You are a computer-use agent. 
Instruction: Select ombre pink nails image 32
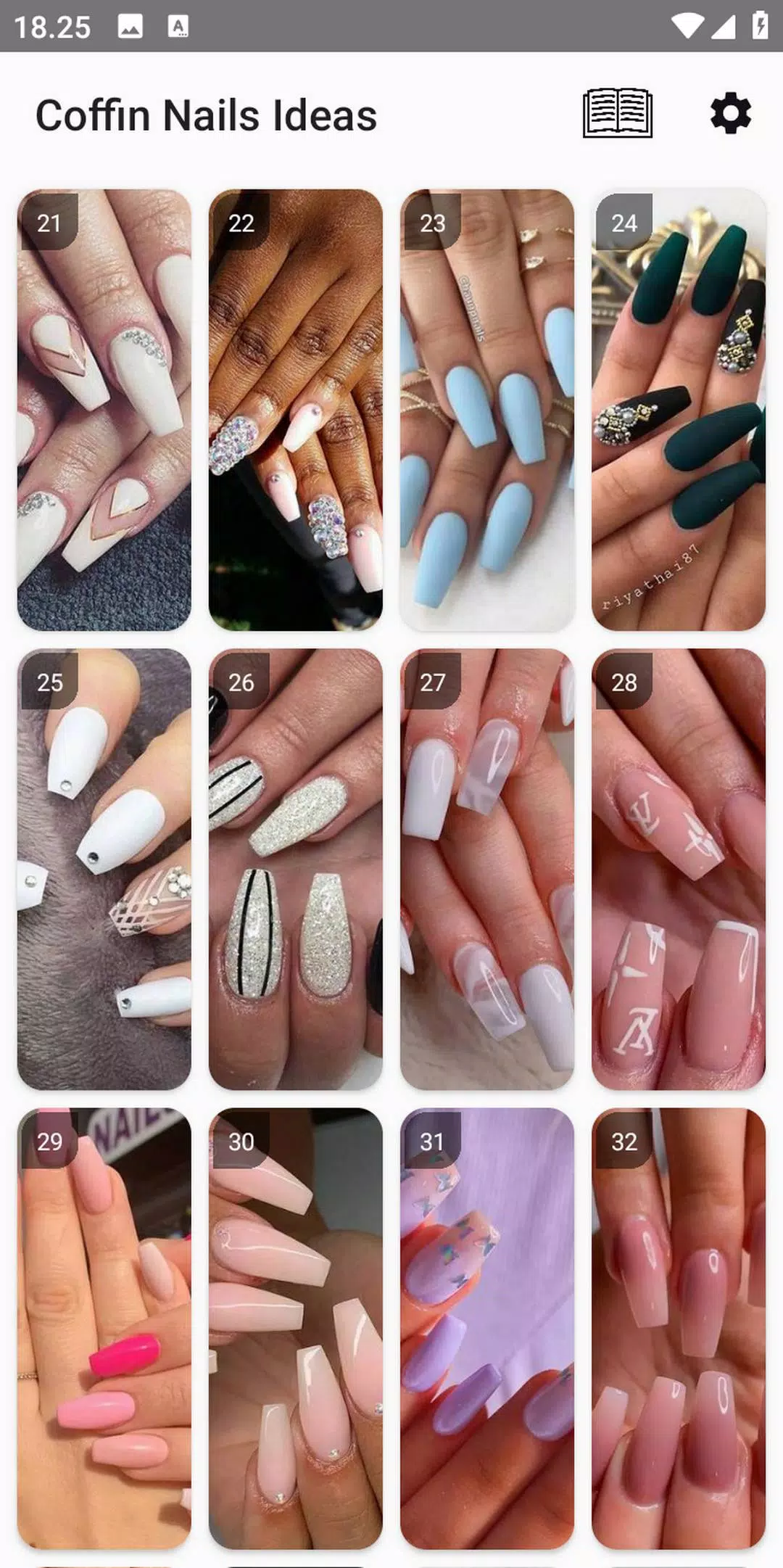click(679, 1327)
